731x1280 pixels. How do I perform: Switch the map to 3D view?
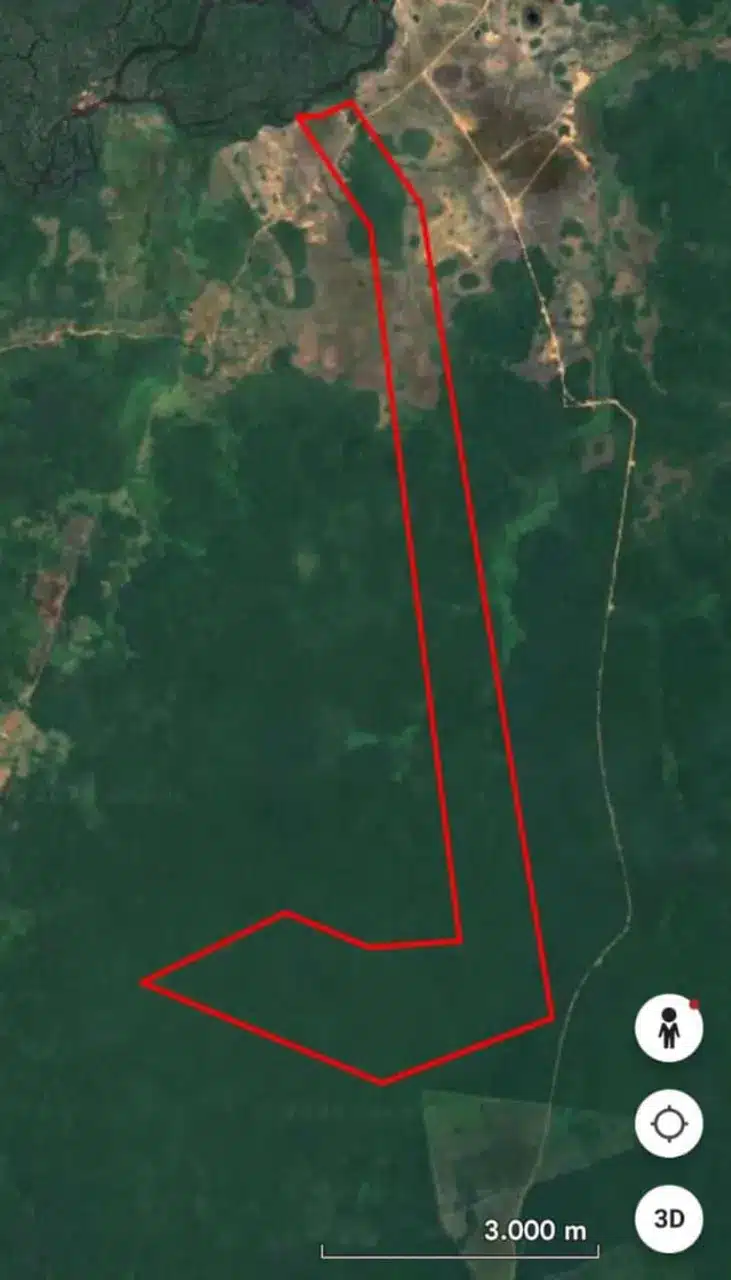pos(668,1219)
